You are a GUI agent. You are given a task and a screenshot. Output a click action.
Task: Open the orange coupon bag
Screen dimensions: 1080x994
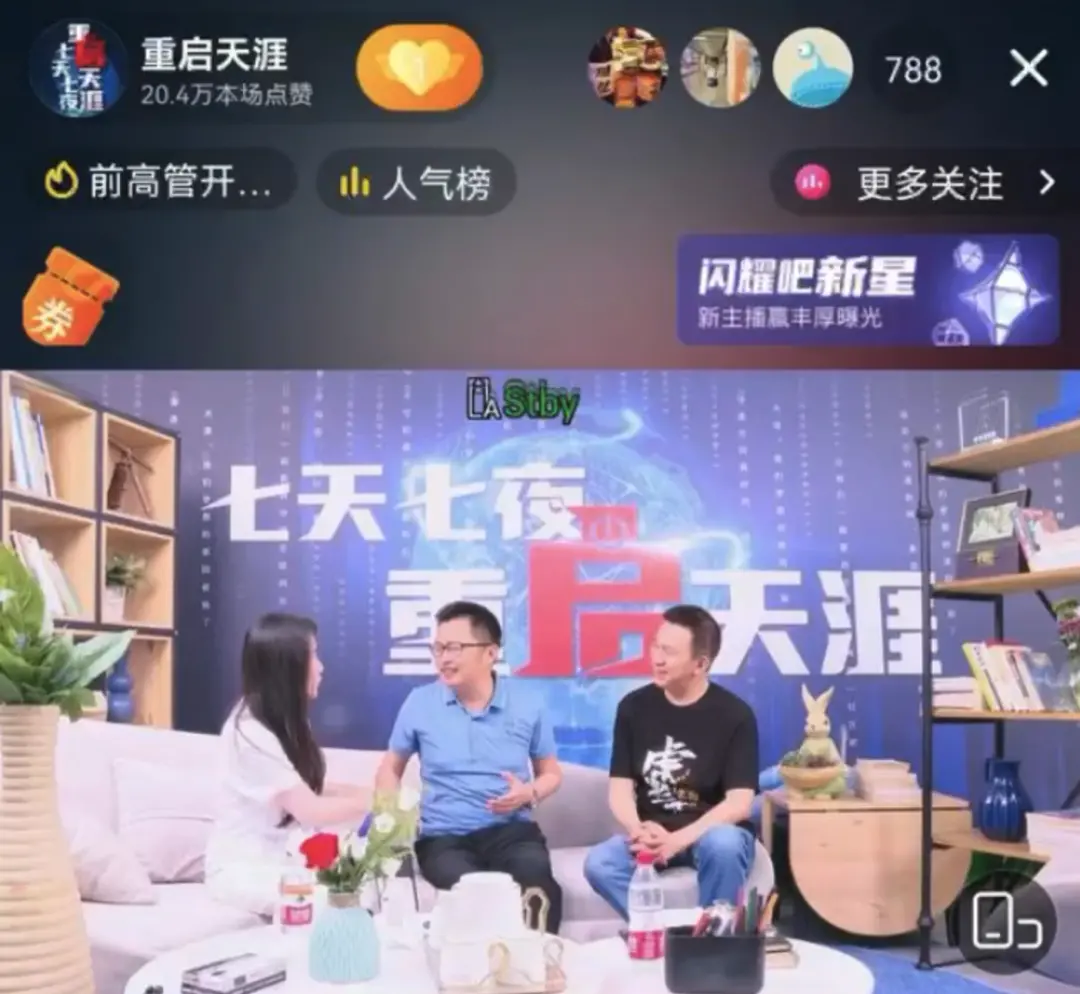point(69,297)
